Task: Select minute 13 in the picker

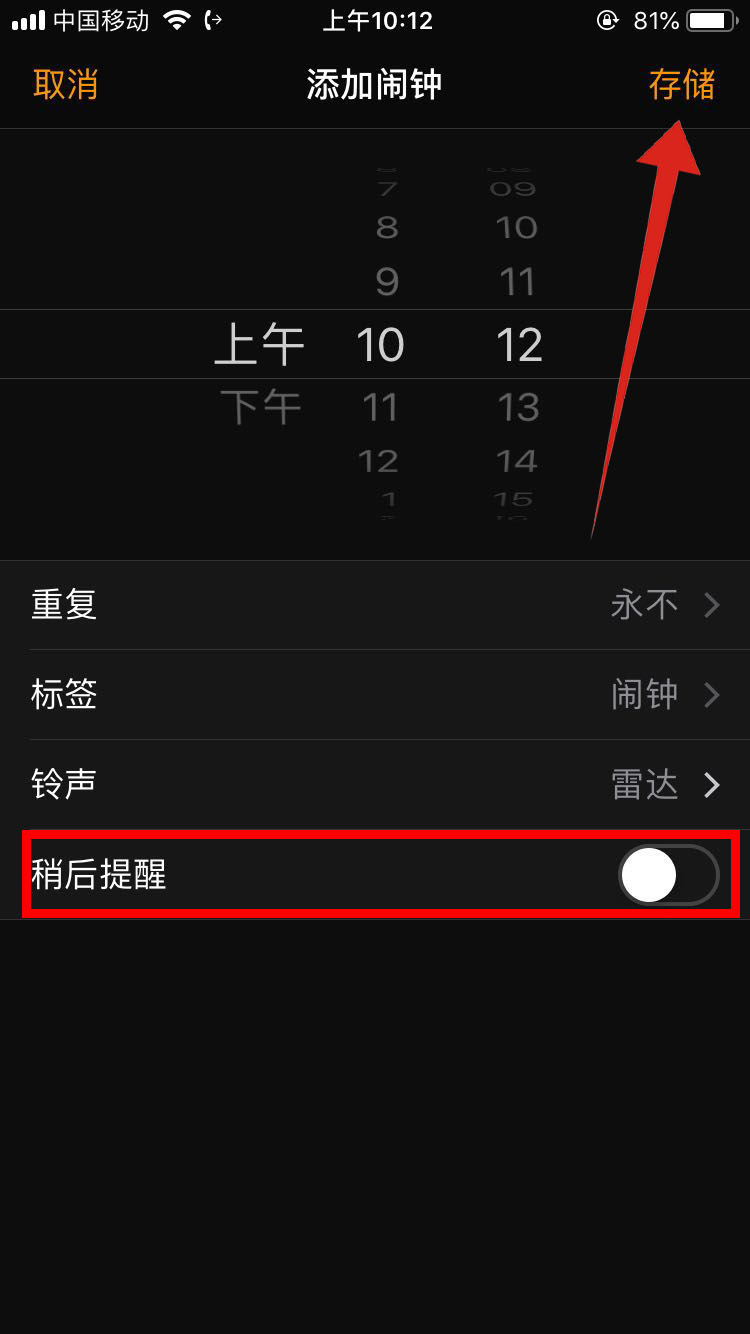Action: (518, 408)
